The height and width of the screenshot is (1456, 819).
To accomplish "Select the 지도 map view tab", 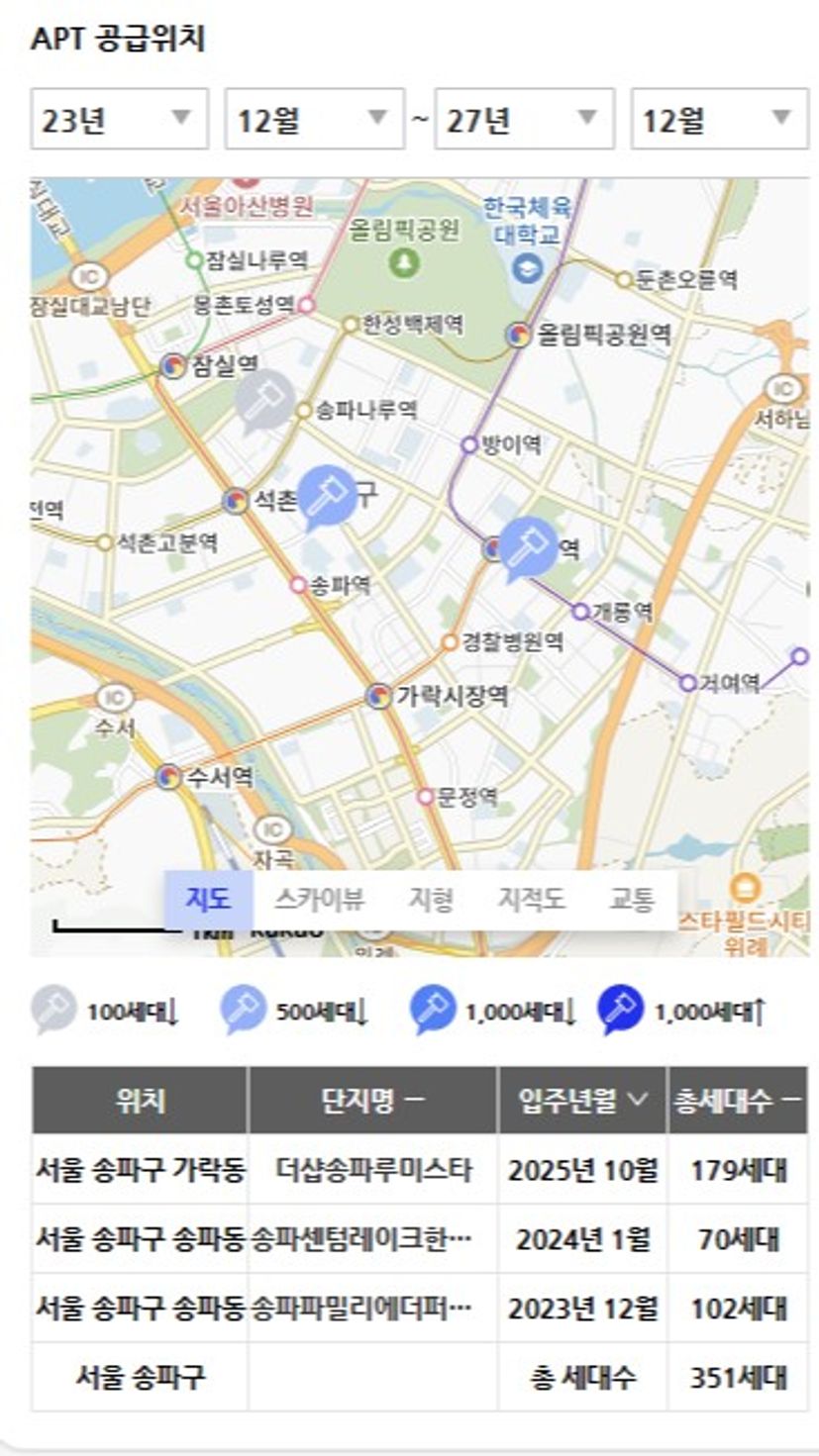I will click(x=208, y=899).
